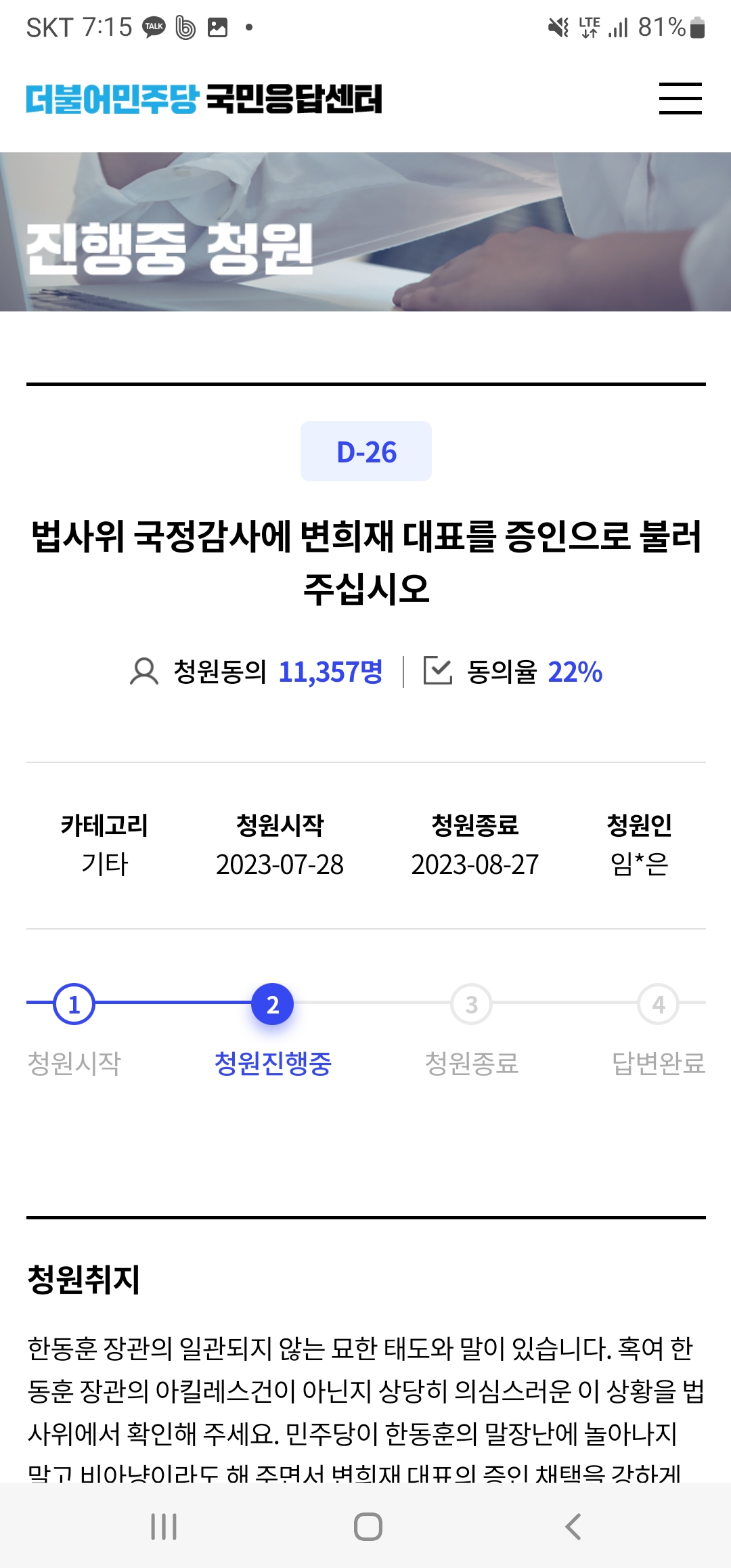Go back using the system back button
731x1568 pixels.
click(573, 1527)
